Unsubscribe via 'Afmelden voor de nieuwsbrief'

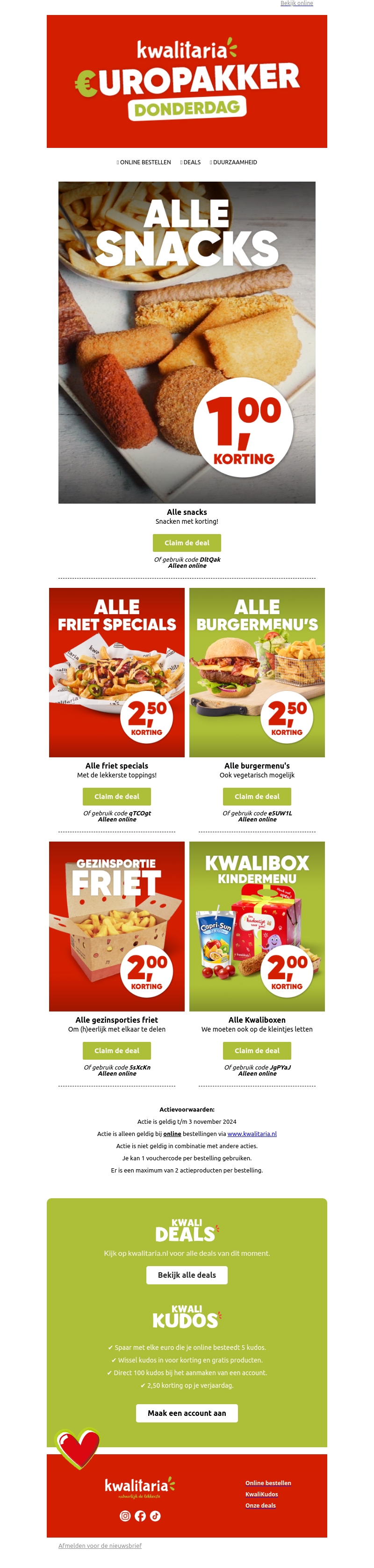(x=100, y=1546)
